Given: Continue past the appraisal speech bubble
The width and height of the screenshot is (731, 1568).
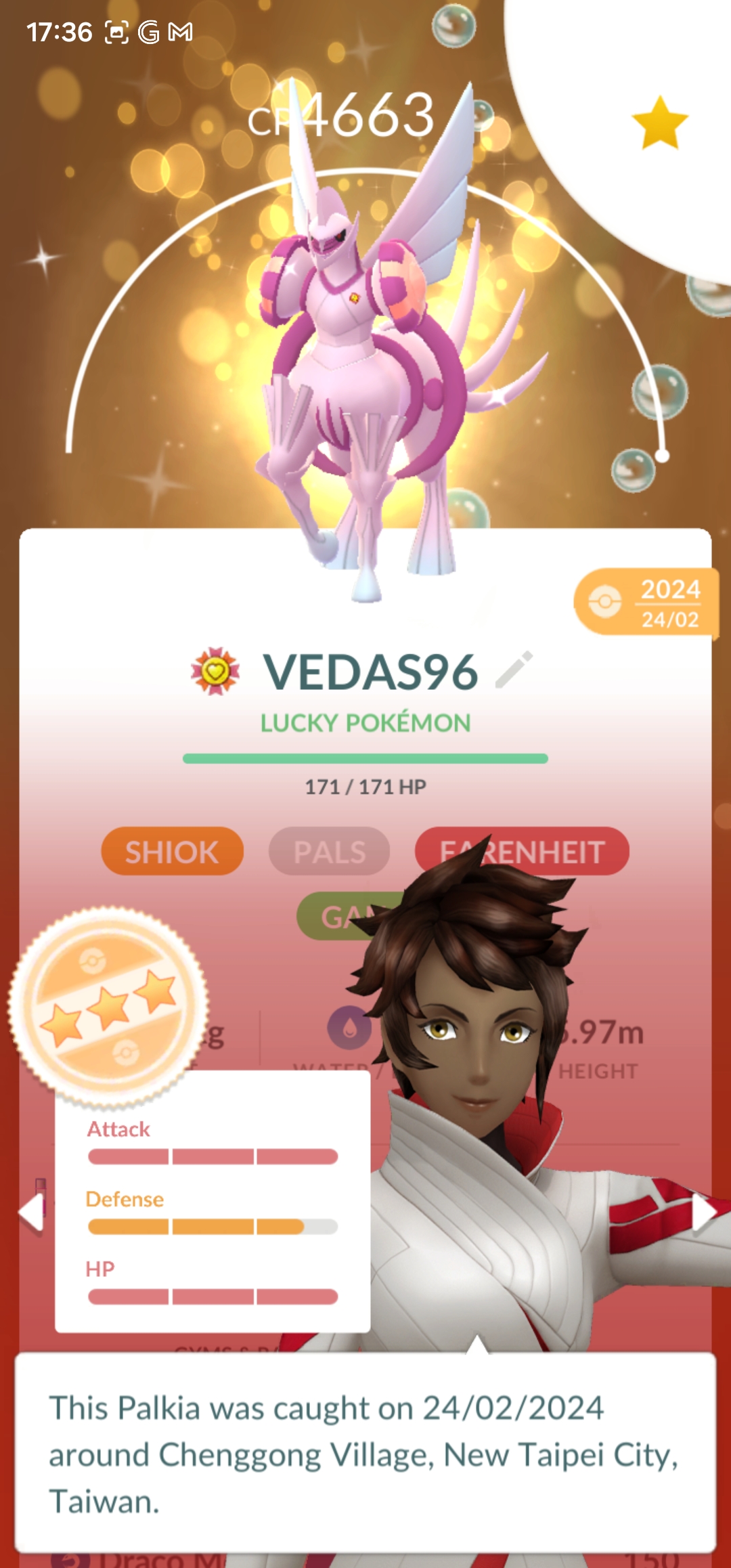Looking at the screenshot, I should 365,1452.
